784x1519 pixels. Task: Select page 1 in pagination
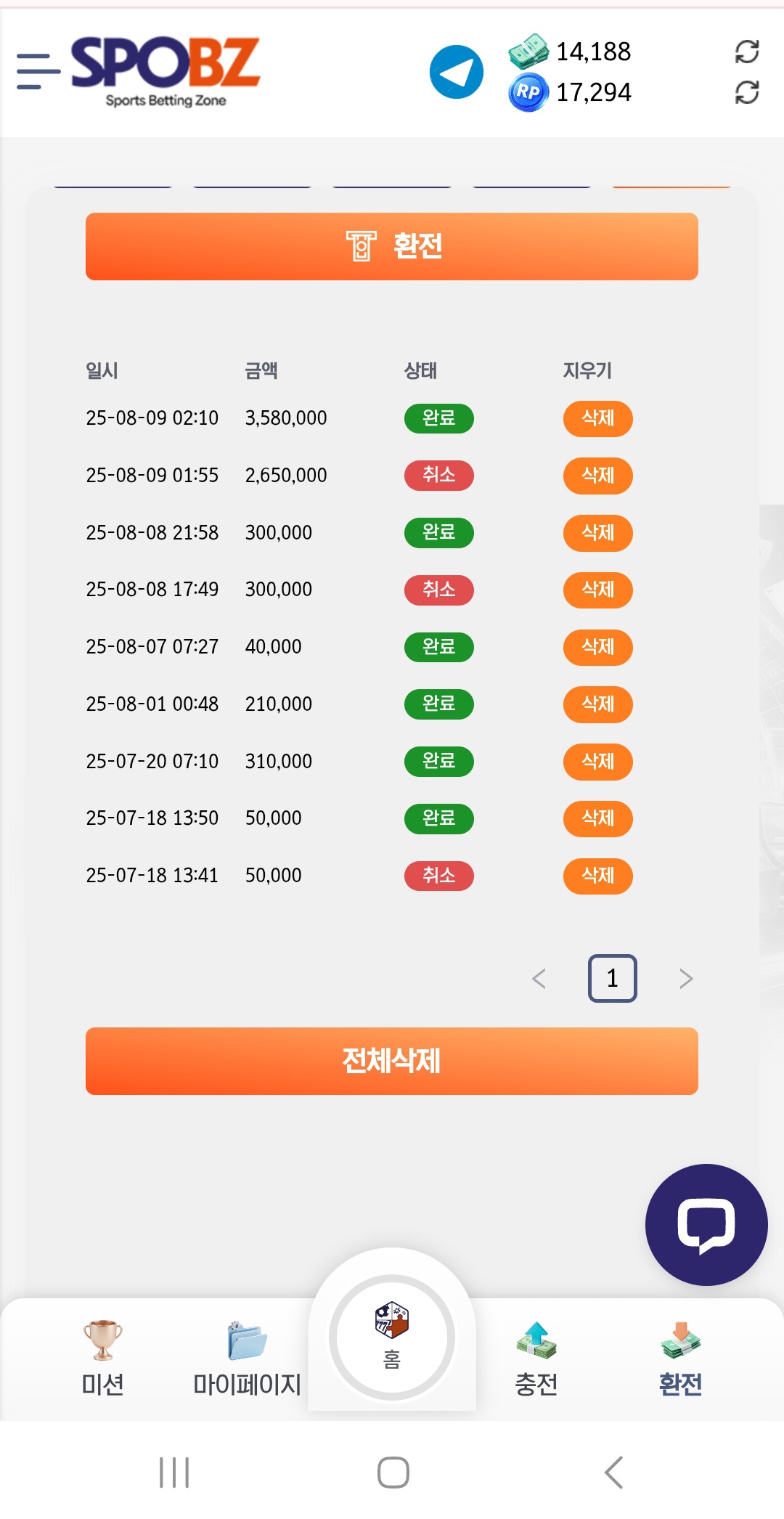[613, 979]
